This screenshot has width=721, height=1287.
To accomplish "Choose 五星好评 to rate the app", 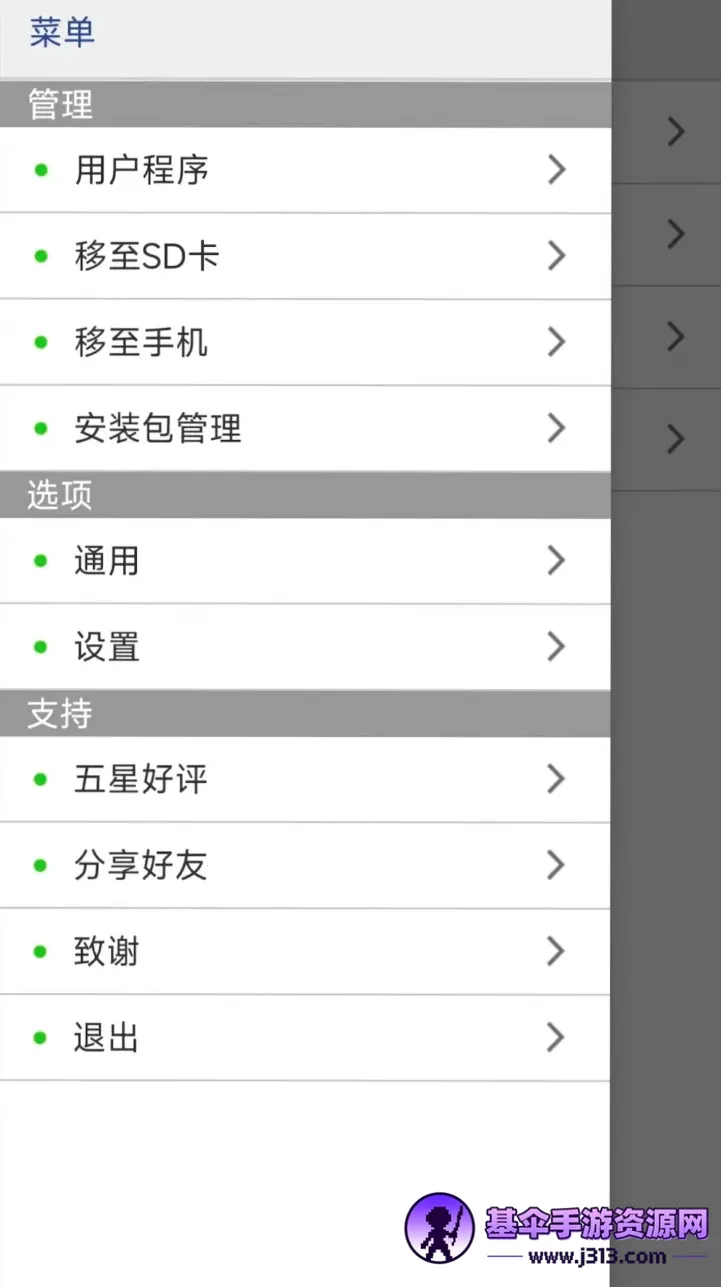I will (141, 779).
